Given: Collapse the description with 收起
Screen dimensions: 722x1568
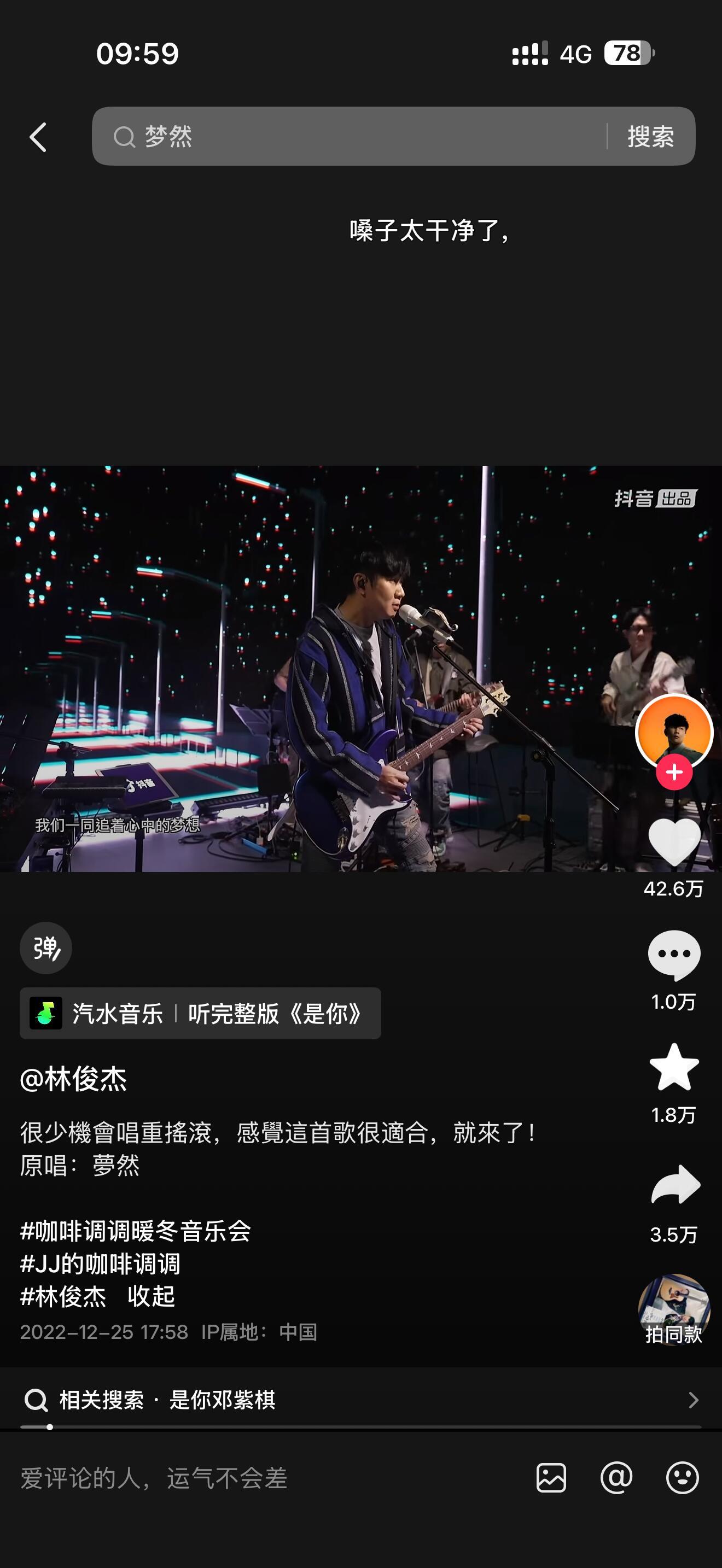Looking at the screenshot, I should coord(152,1296).
